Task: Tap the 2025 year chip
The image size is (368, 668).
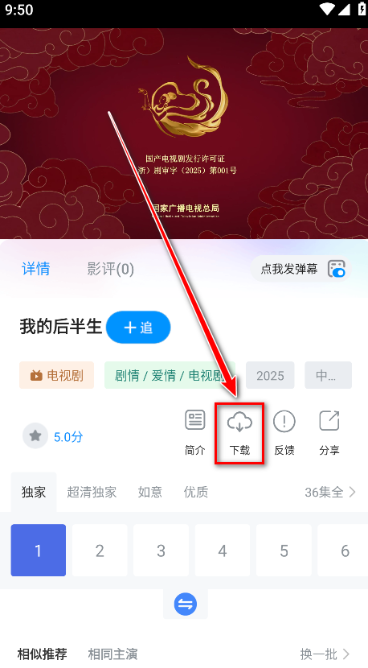Action: 270,375
